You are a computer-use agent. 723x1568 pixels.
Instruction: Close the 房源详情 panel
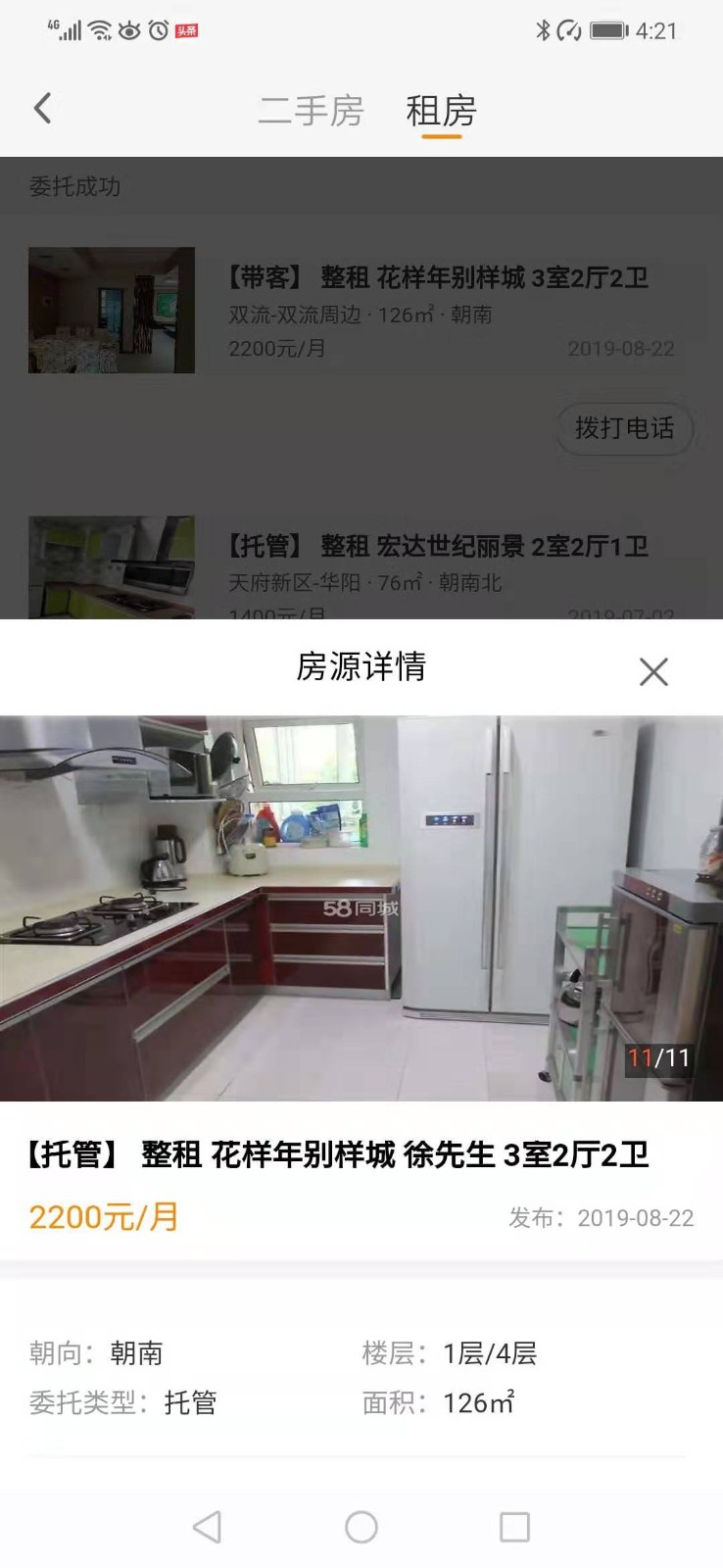point(653,671)
